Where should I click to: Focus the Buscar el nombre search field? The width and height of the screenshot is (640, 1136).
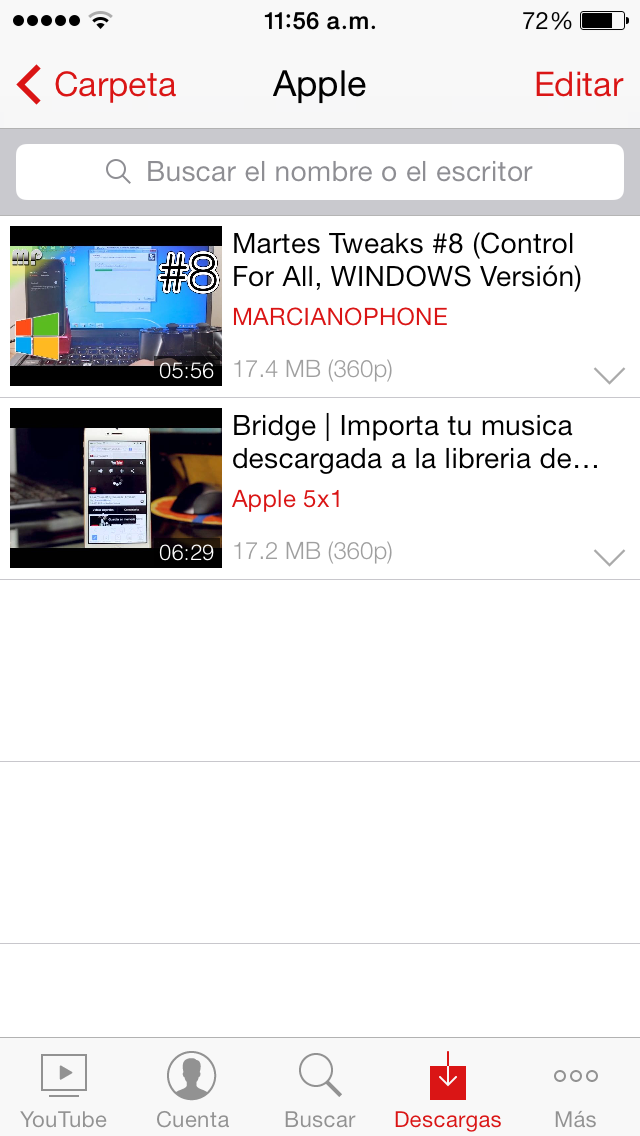click(x=320, y=172)
